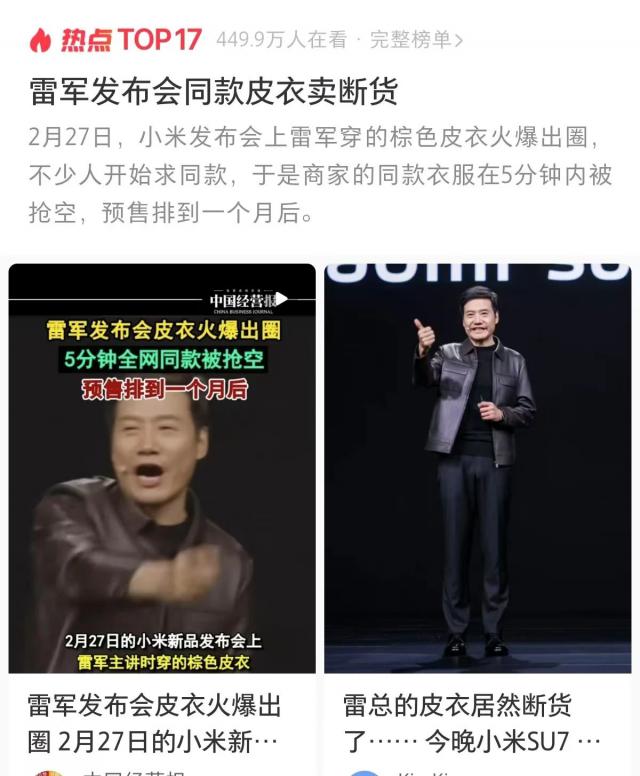640x776 pixels.
Task: Open the 雷军发布会皮衣火爆出圈 video card
Action: click(162, 468)
